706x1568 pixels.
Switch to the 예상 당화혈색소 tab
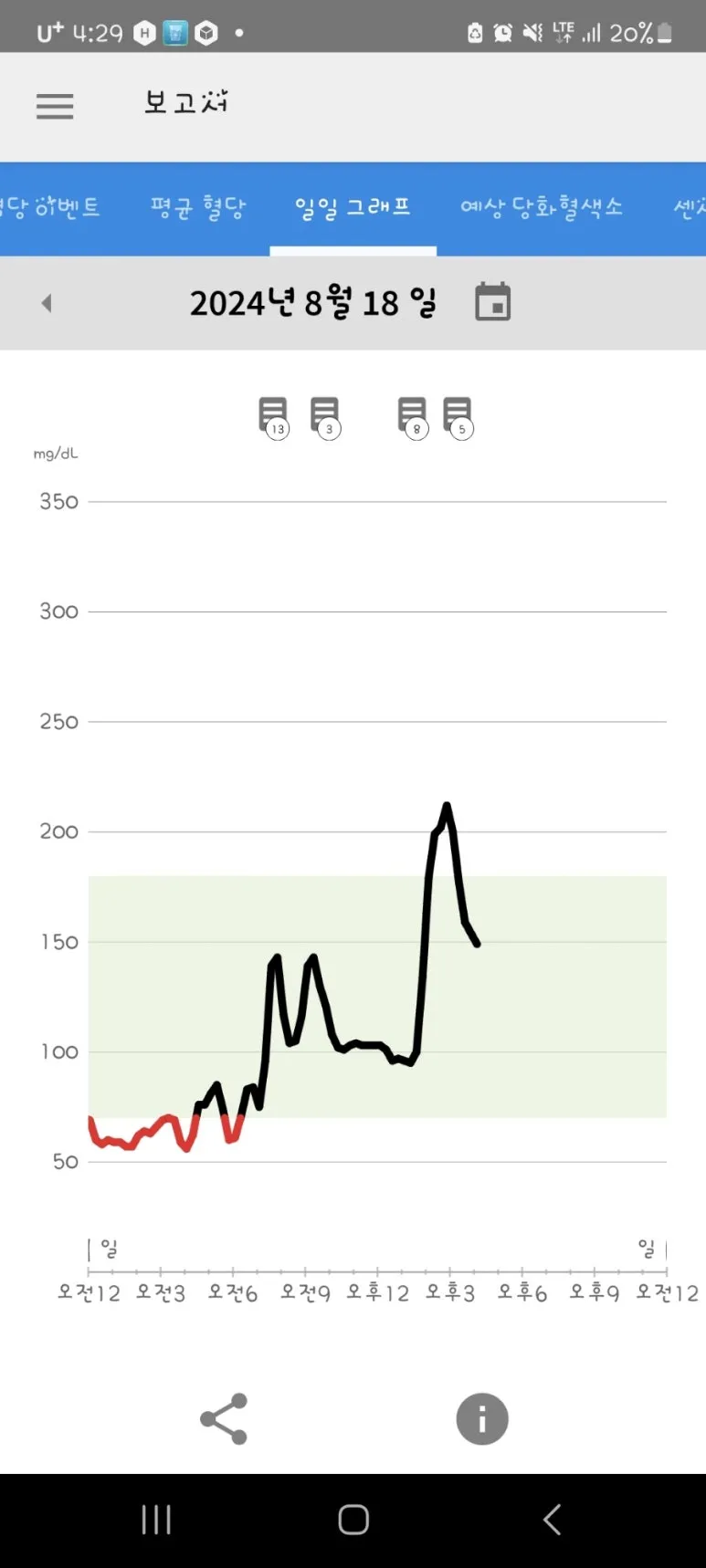[x=541, y=208]
